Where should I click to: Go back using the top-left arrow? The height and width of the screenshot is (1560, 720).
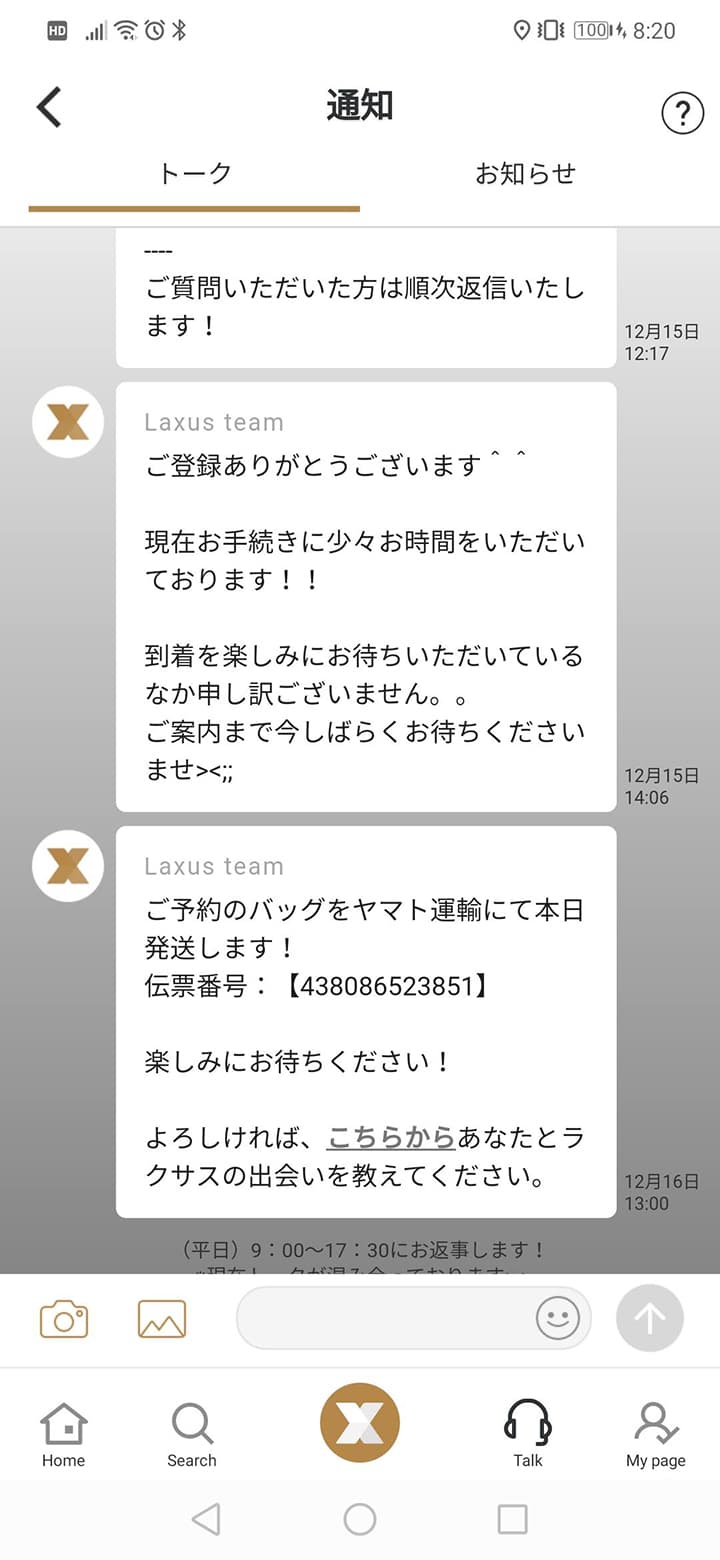pos(47,106)
